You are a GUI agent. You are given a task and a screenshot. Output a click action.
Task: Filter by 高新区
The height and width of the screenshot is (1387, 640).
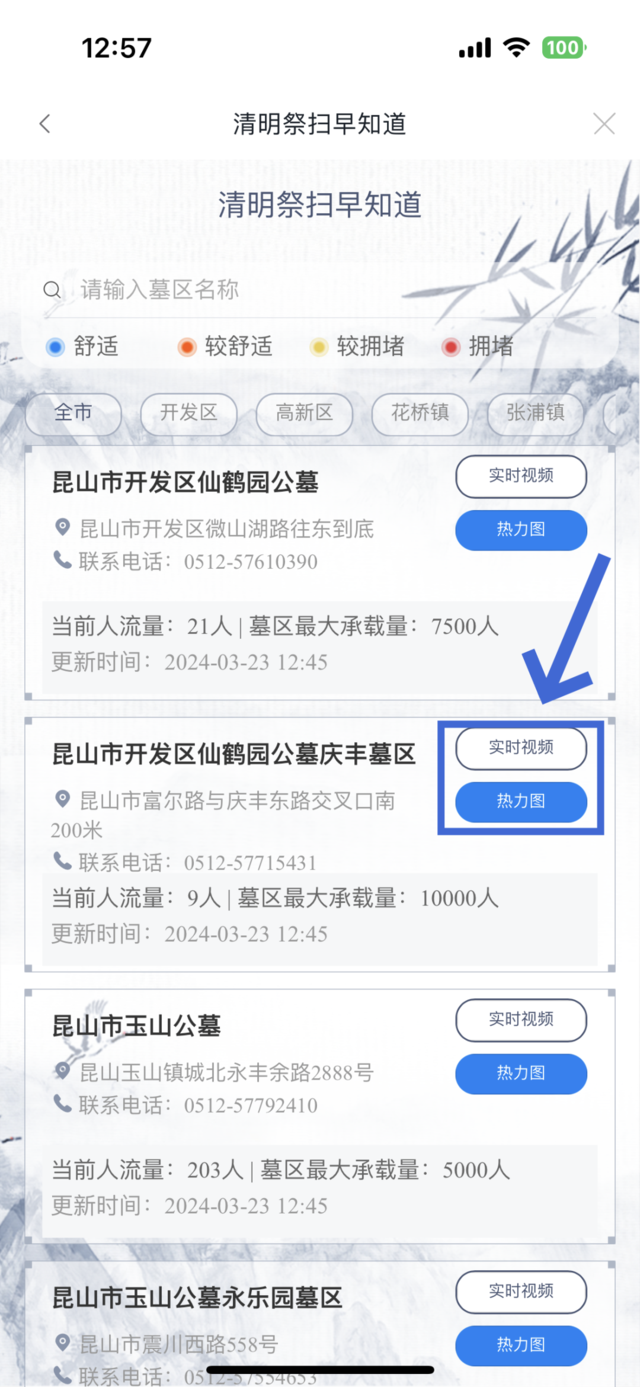point(304,412)
